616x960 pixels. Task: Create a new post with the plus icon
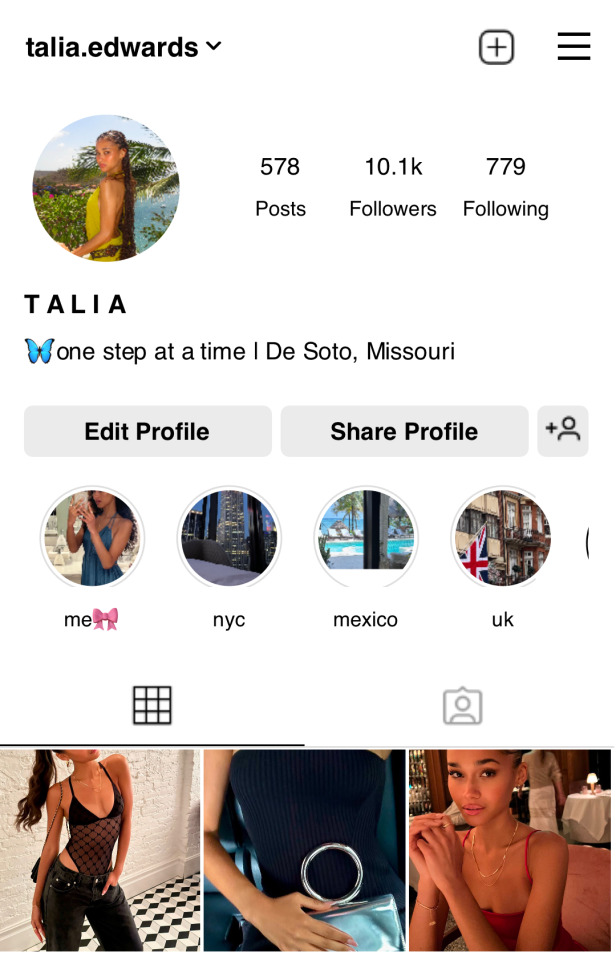[x=496, y=47]
